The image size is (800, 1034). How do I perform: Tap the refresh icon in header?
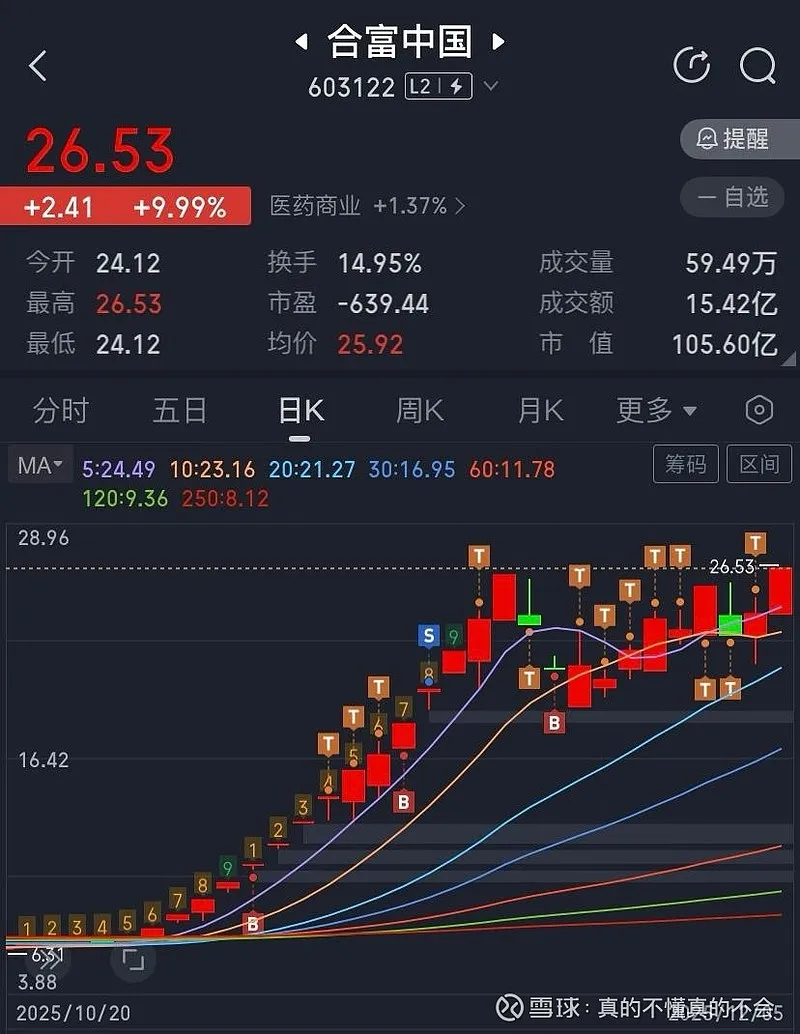tap(692, 67)
